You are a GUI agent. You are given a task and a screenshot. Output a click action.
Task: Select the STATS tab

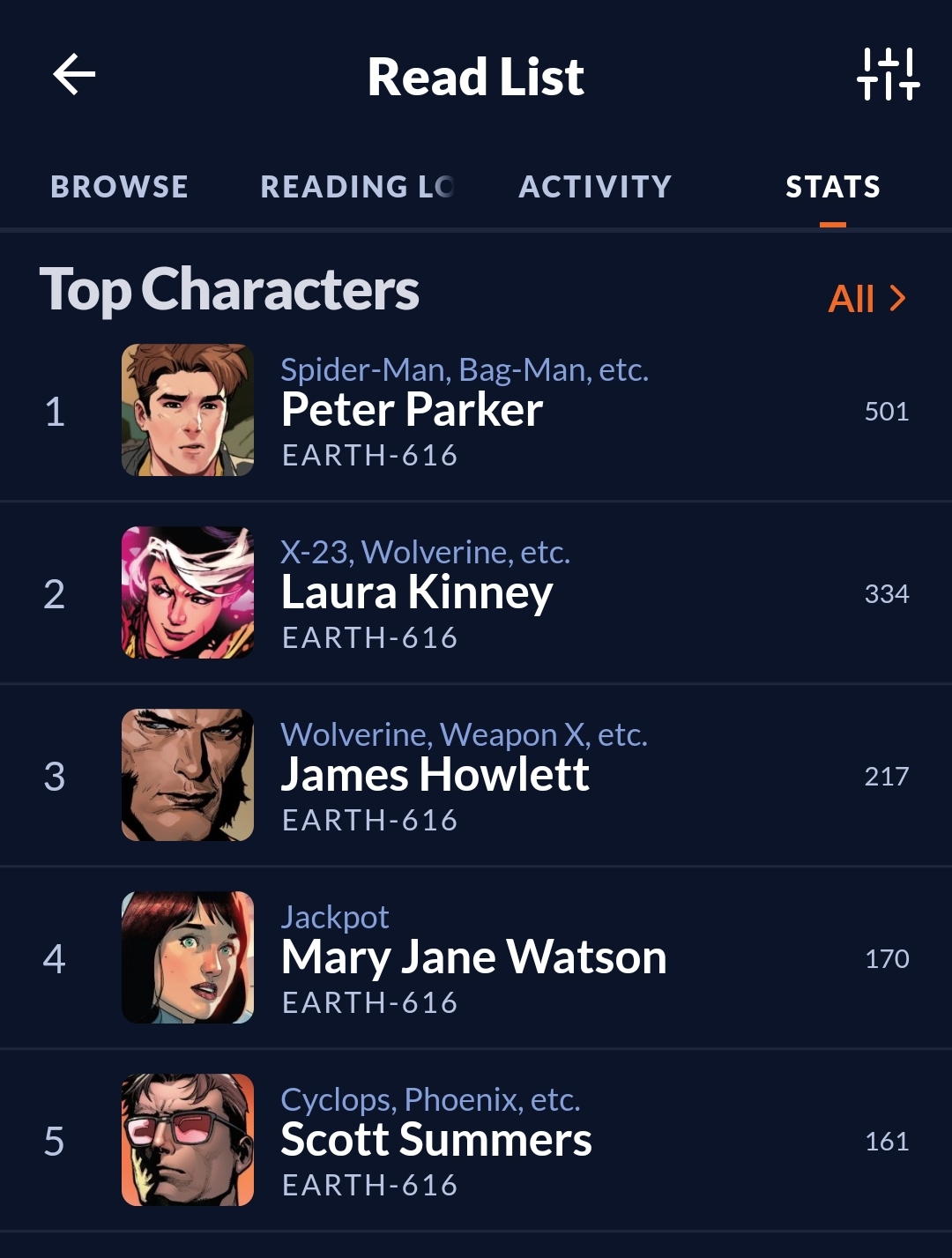pos(830,186)
